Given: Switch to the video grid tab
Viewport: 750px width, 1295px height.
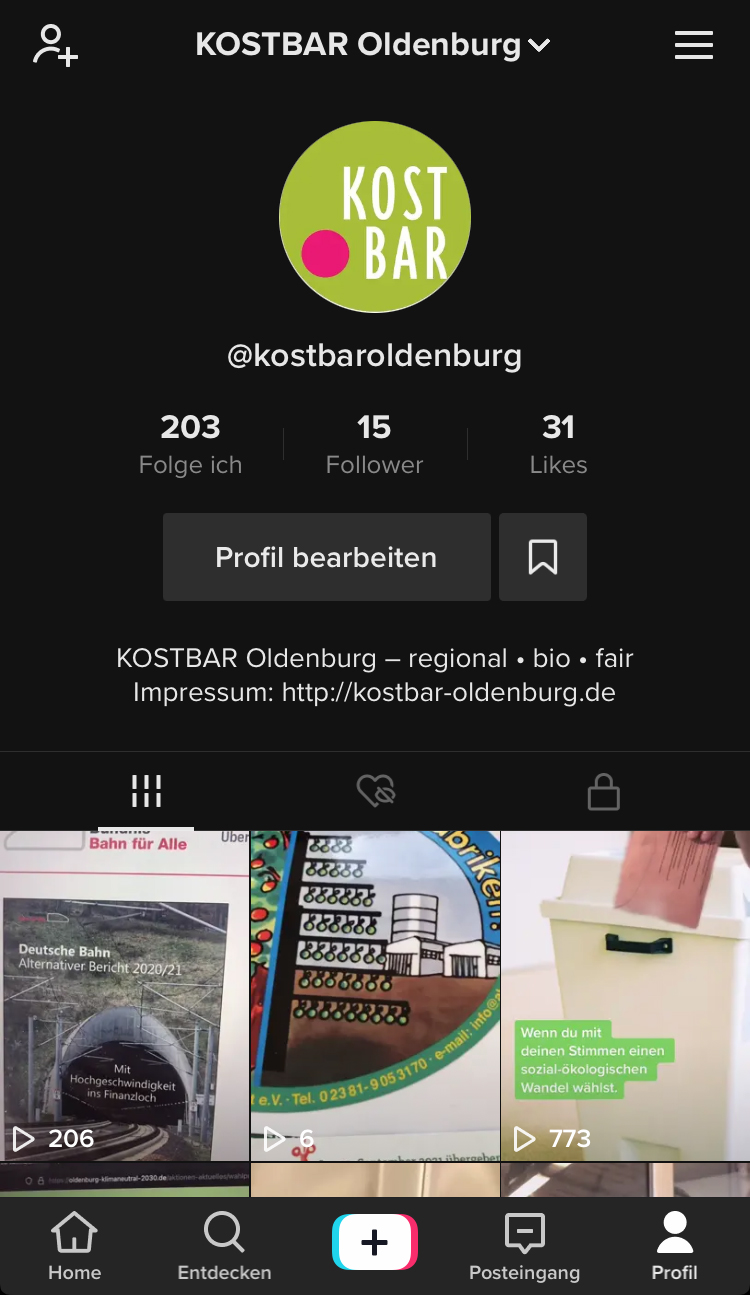Looking at the screenshot, I should pos(146,790).
